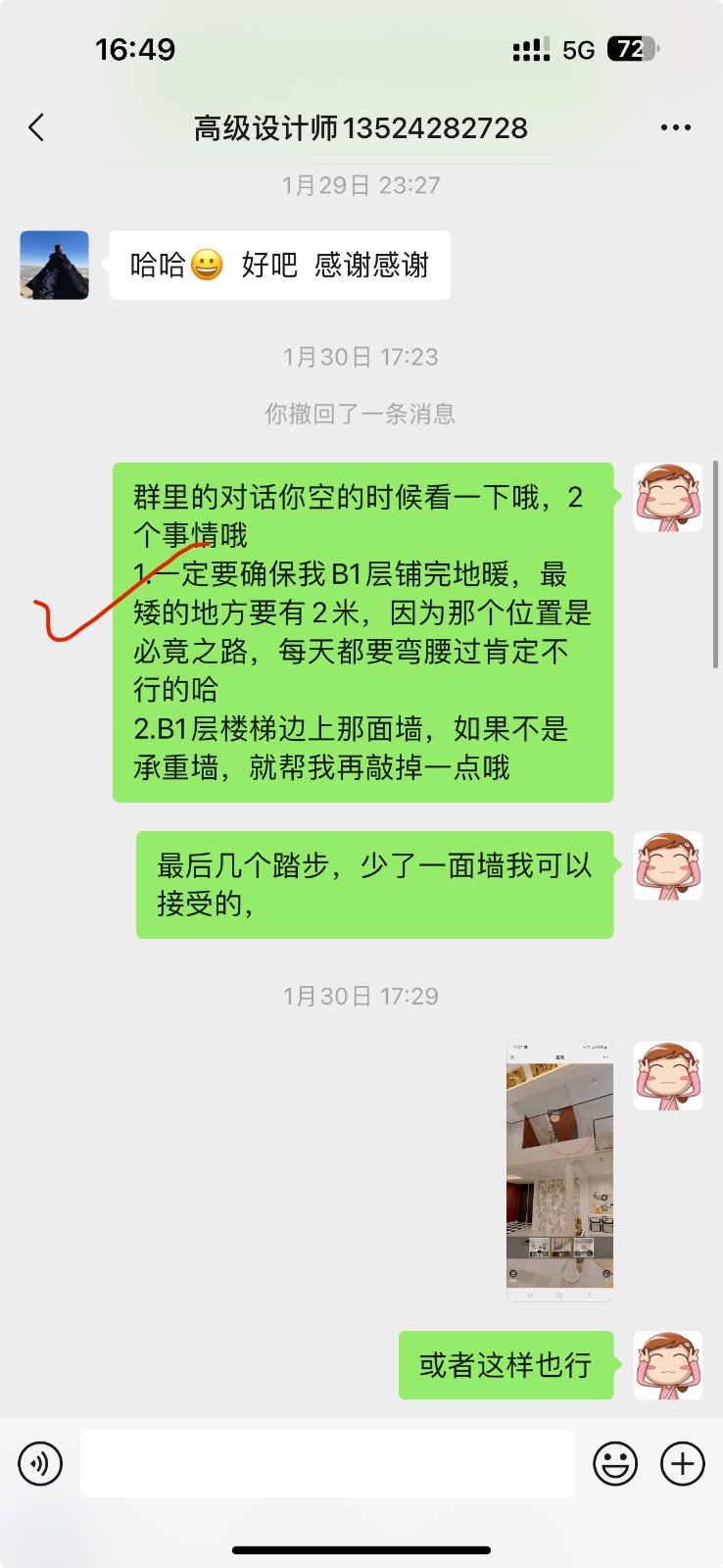Switch to voice message input
Screen dimensions: 723x1568
tap(40, 1464)
